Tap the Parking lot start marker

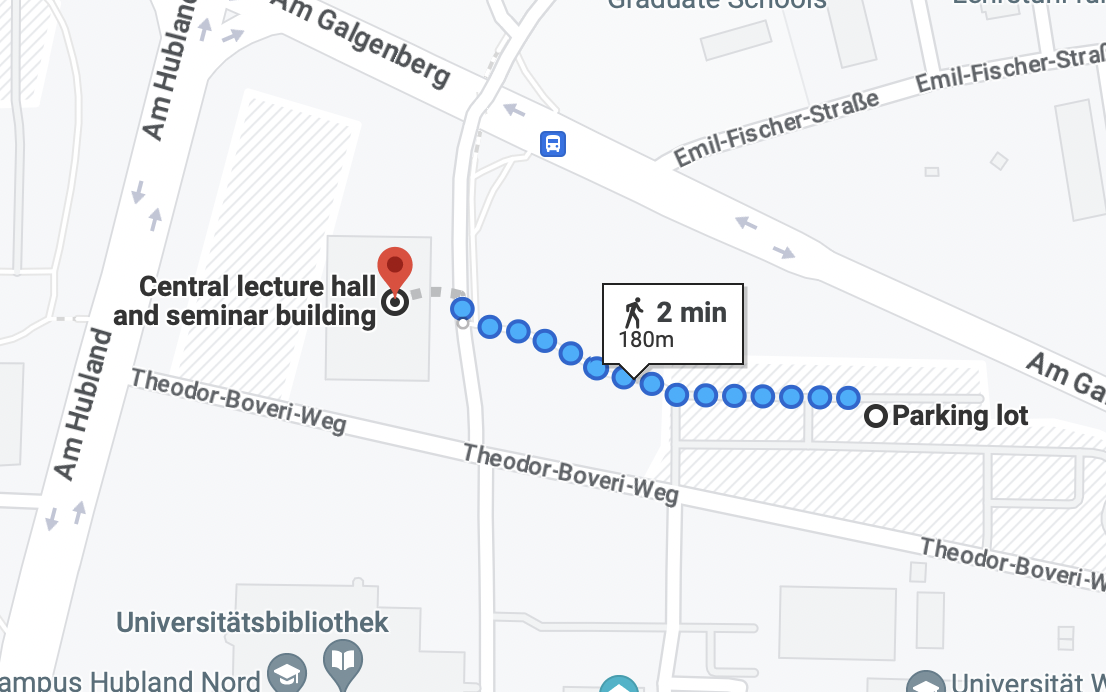(x=876, y=416)
